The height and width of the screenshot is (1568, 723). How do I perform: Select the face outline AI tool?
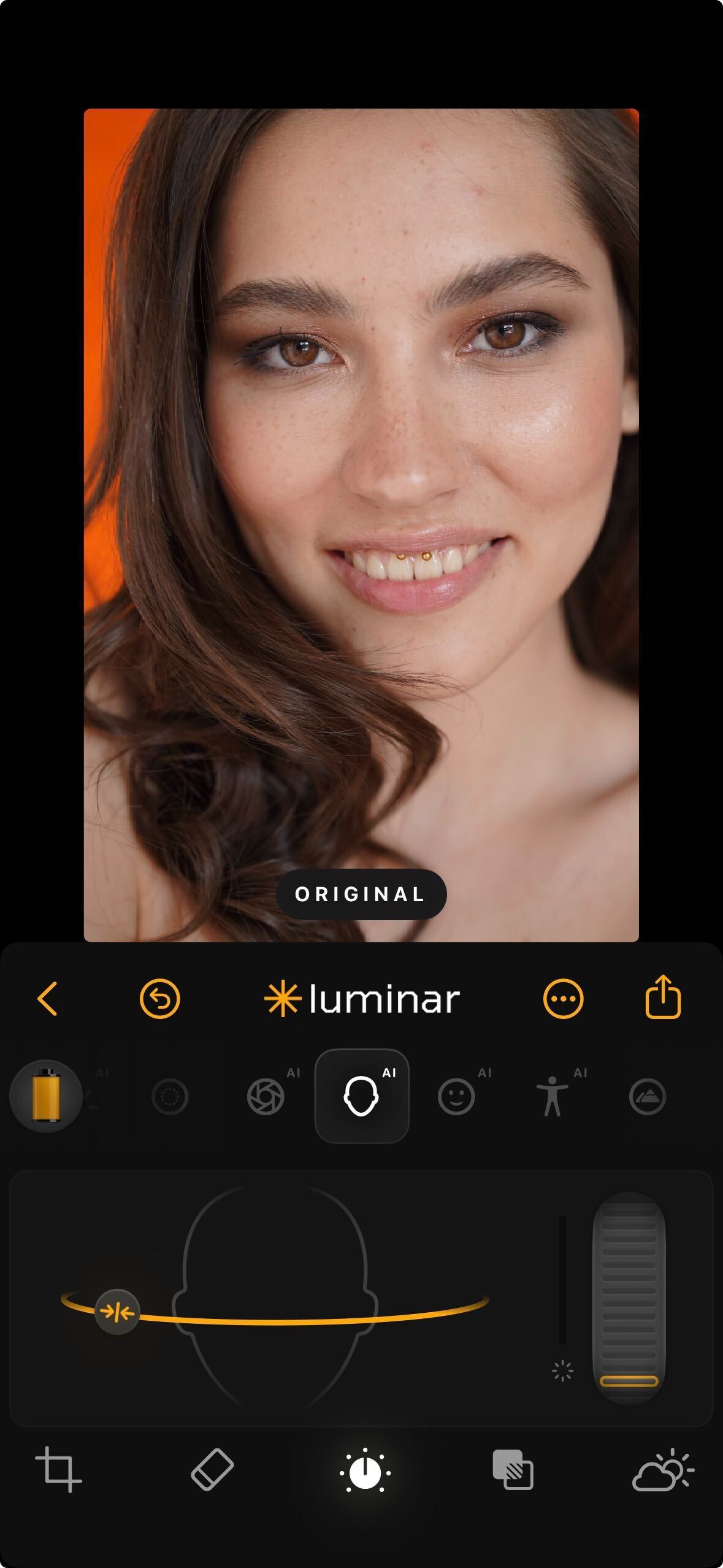[x=361, y=1096]
